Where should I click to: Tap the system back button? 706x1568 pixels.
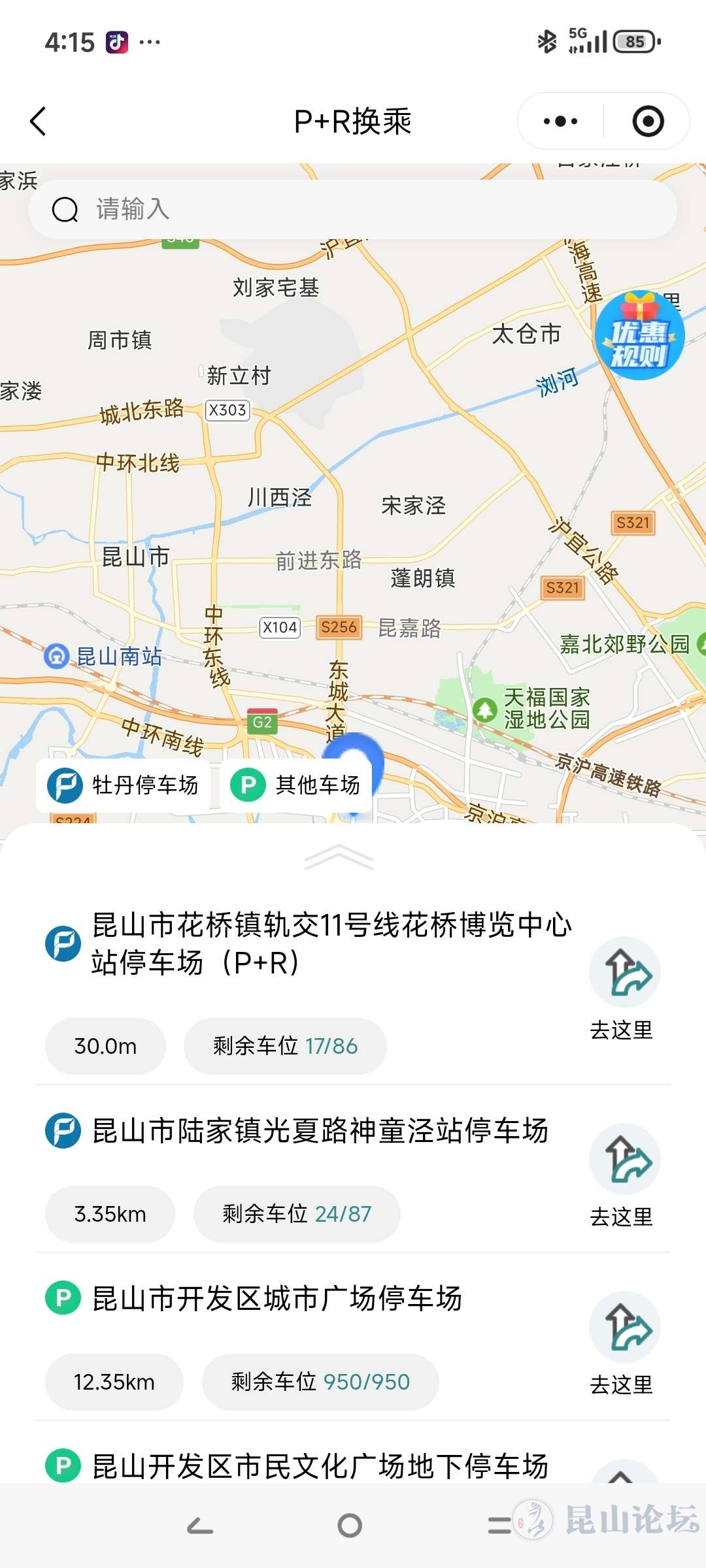pos(200,1526)
